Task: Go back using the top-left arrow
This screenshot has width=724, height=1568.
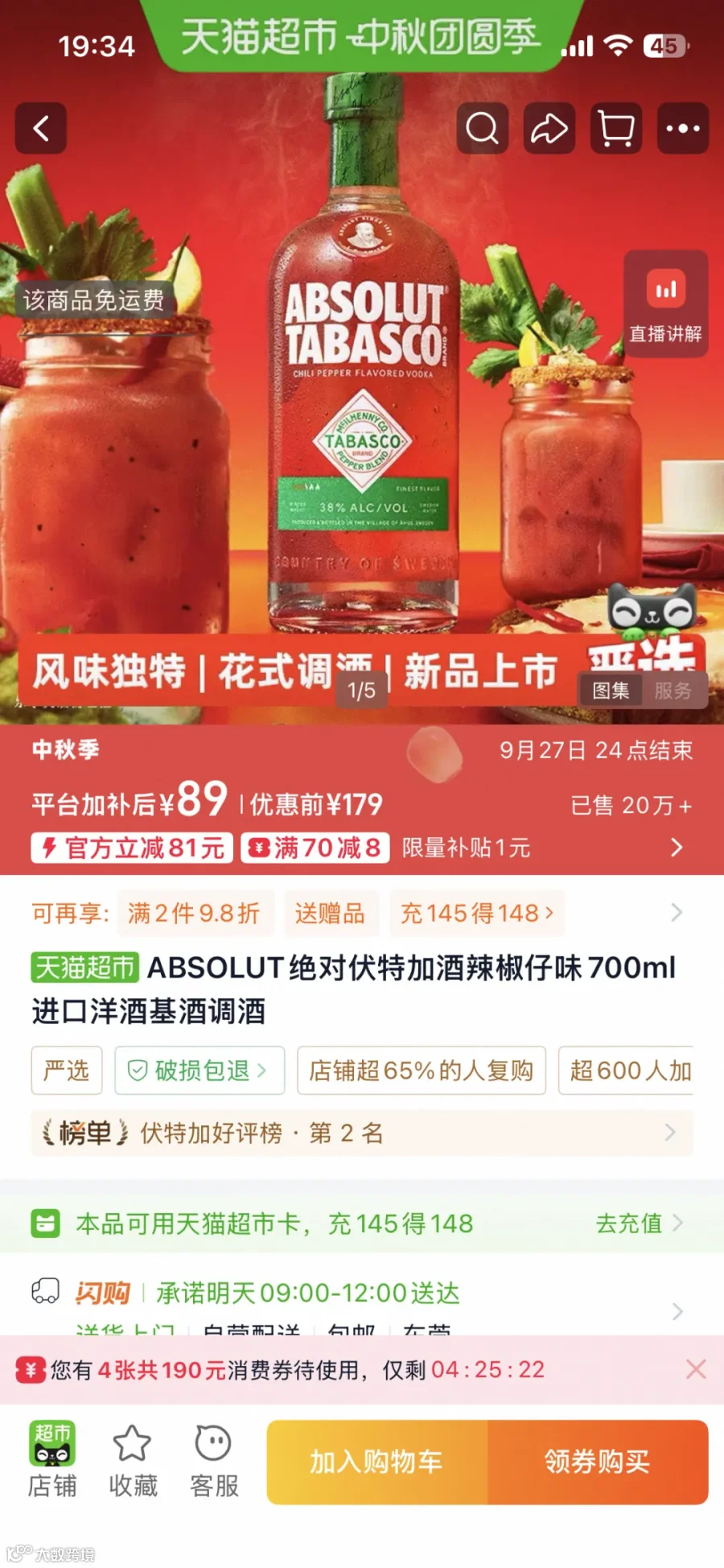Action: click(x=41, y=128)
